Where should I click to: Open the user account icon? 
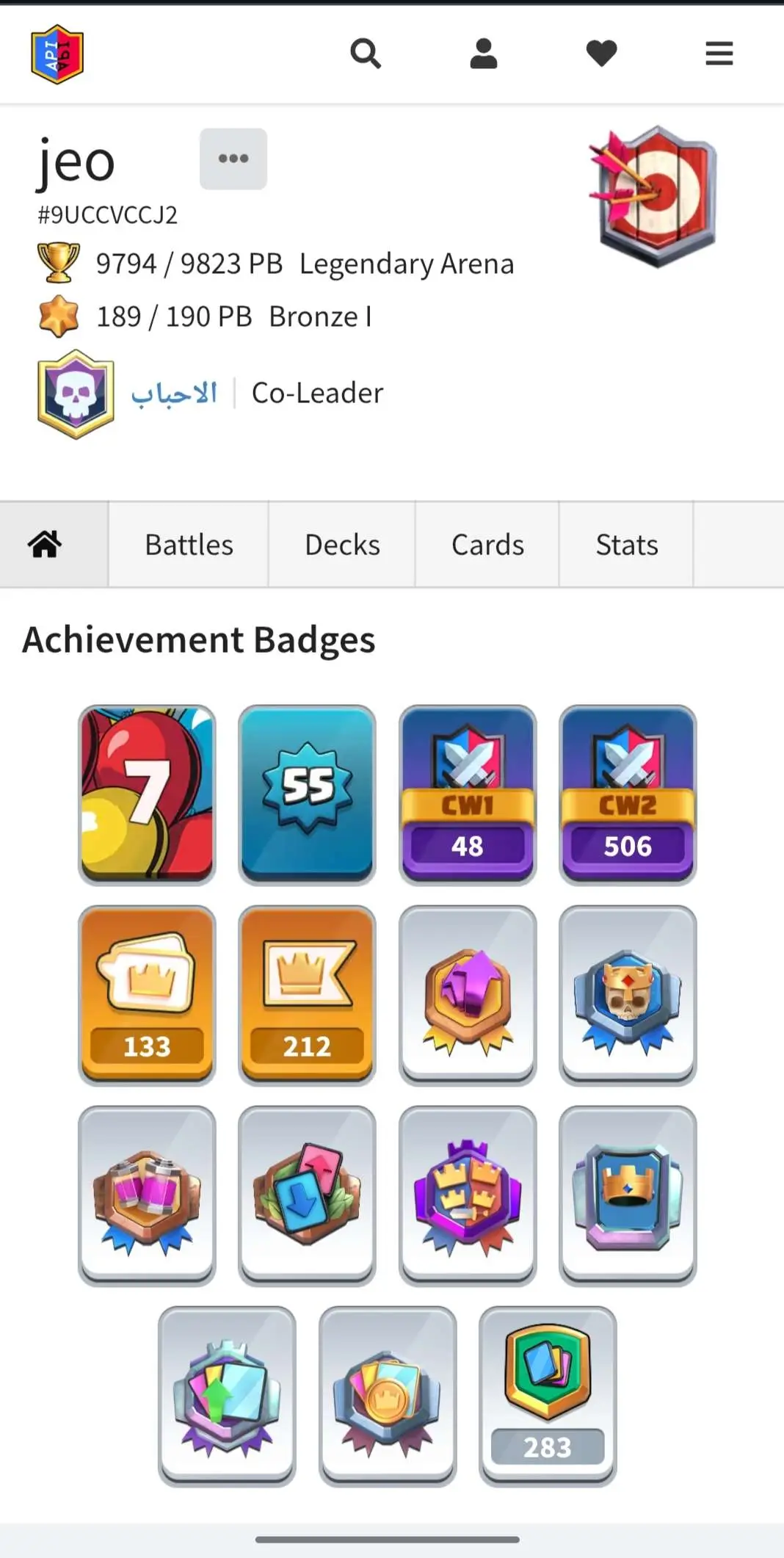pos(483,54)
